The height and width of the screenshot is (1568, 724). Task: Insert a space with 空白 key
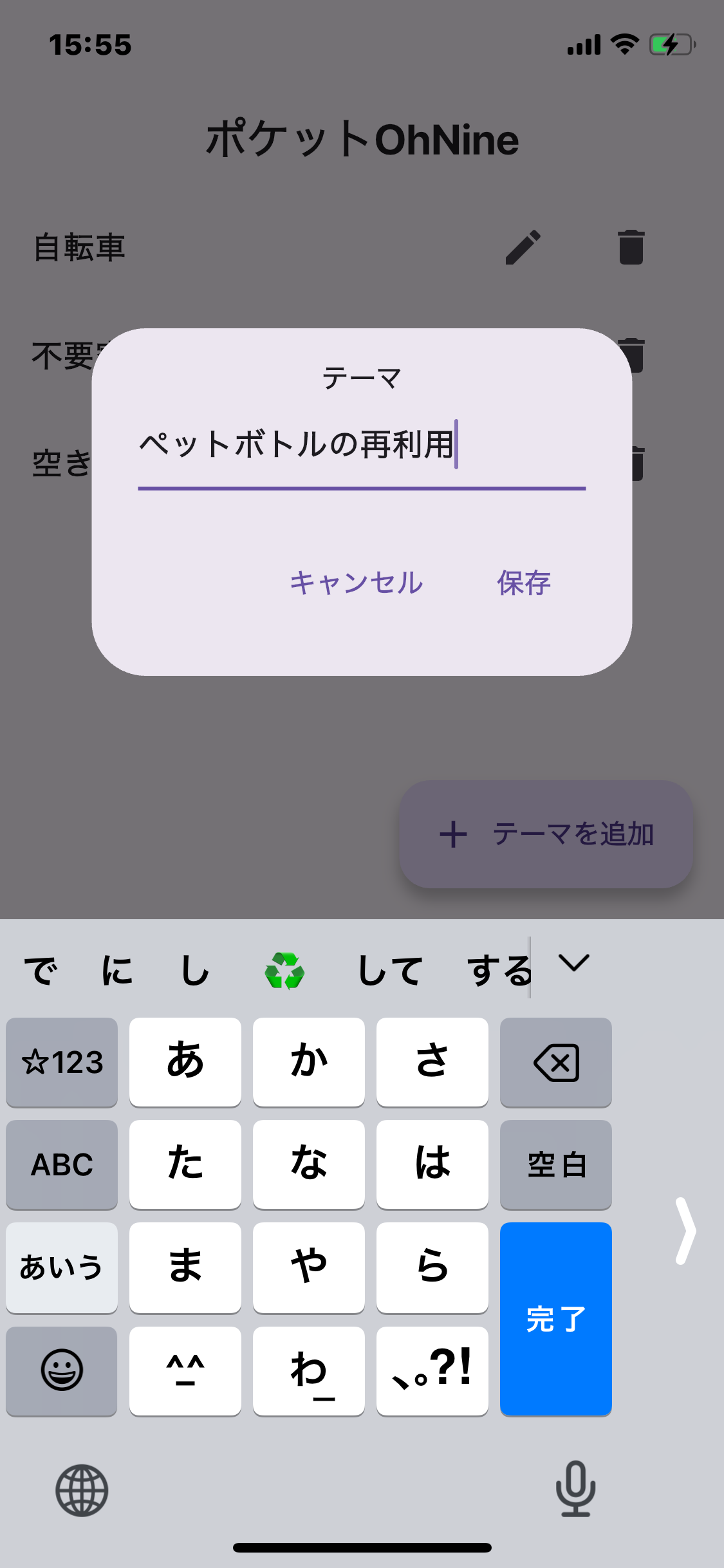tap(555, 1164)
